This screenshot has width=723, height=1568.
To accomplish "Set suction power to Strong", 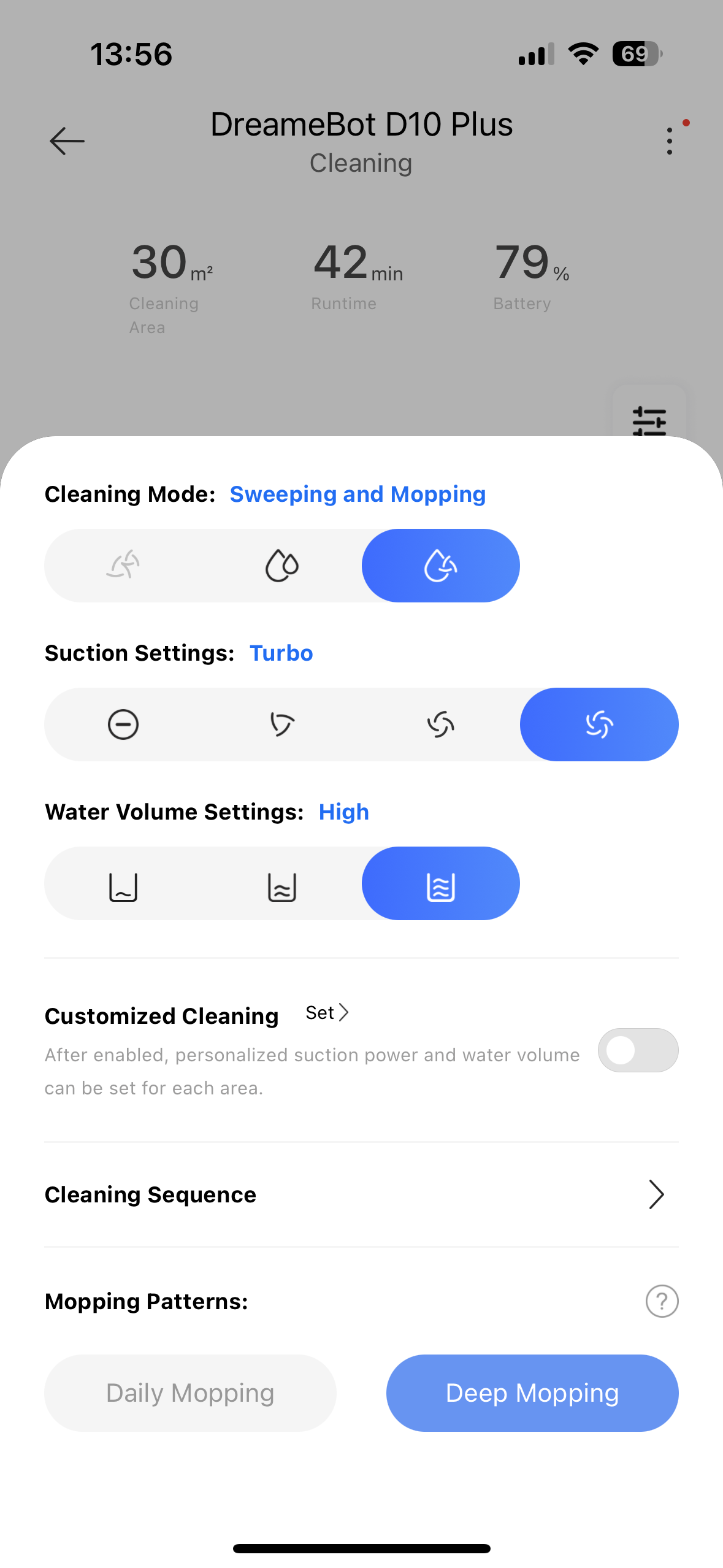I will pos(440,724).
